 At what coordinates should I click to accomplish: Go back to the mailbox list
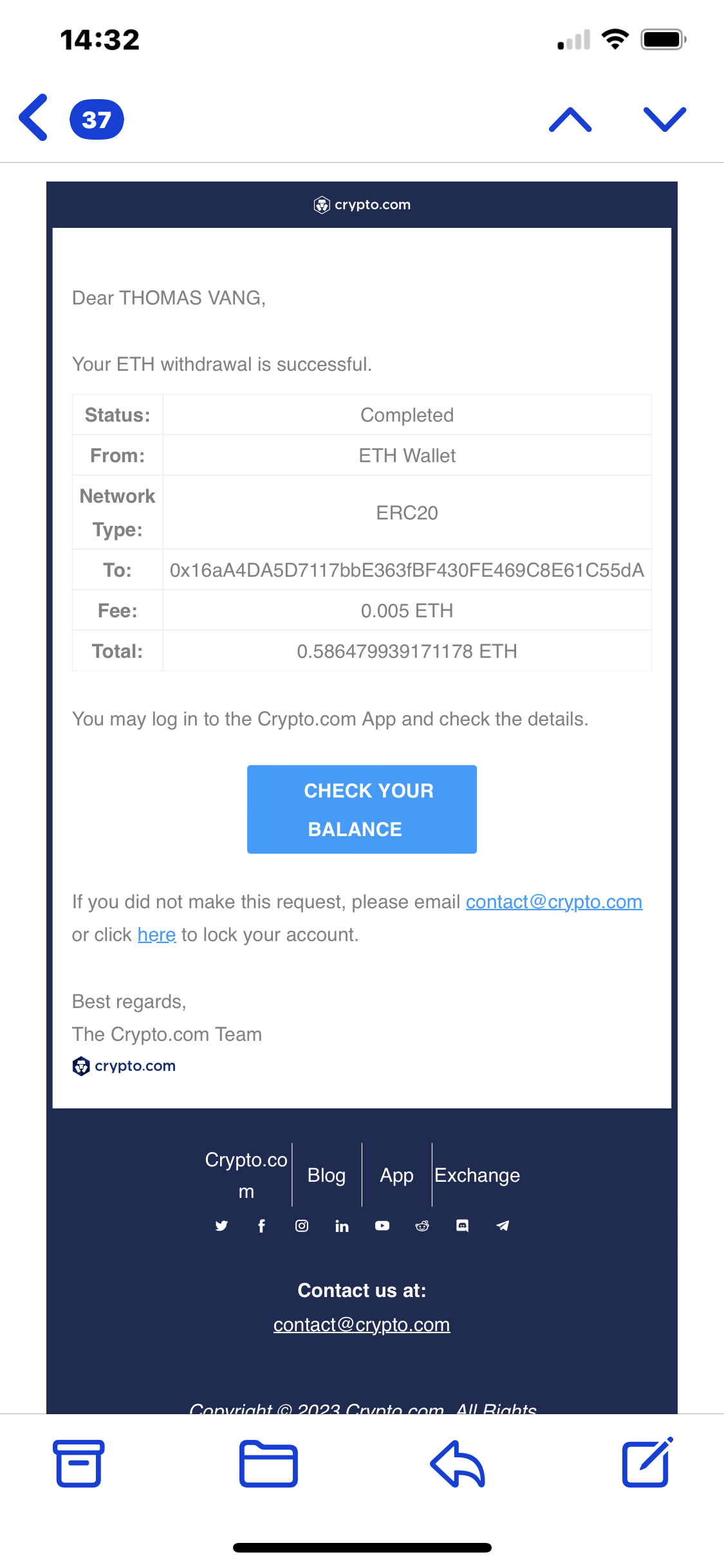[35, 118]
